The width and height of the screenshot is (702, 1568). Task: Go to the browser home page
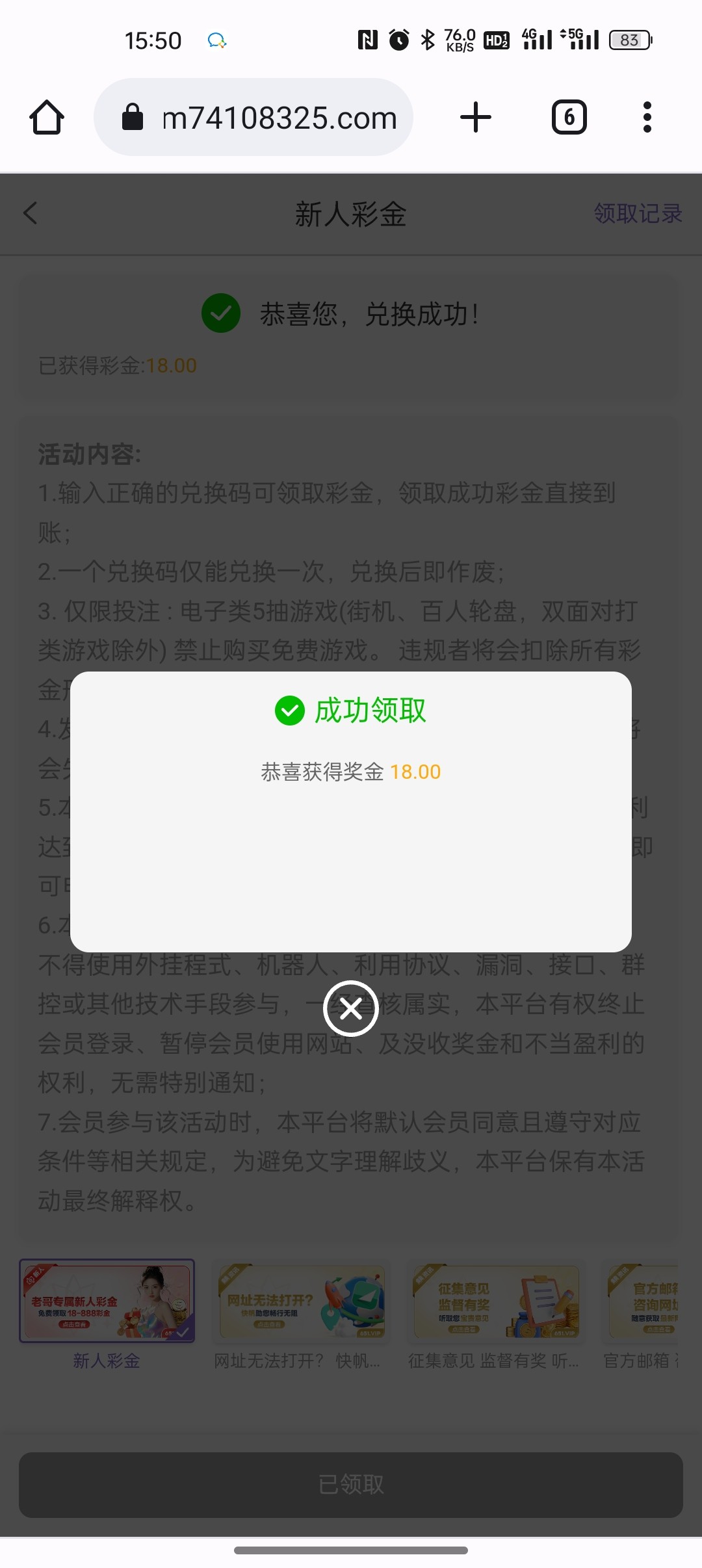(47, 118)
